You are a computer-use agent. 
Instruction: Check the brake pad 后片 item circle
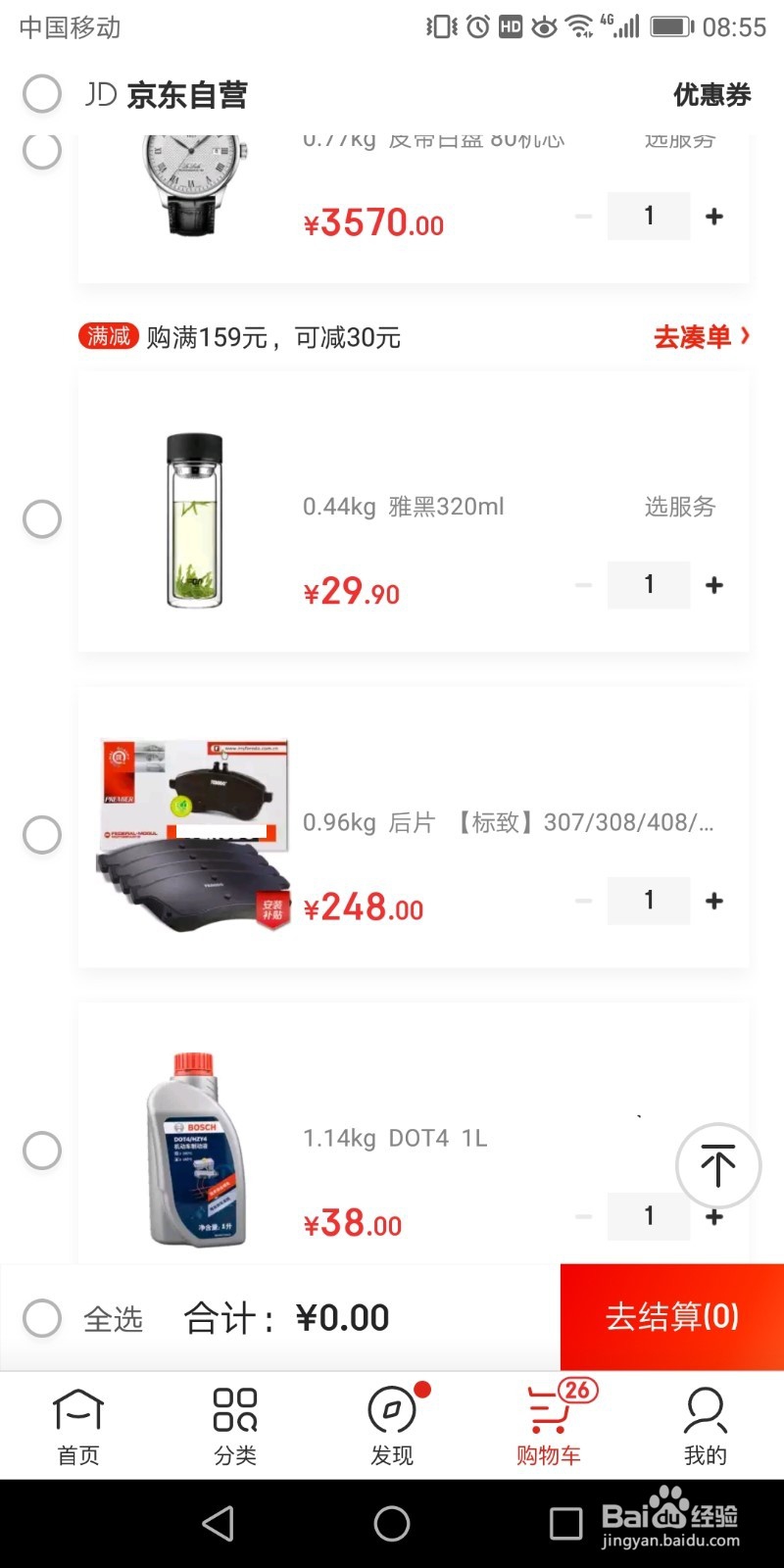[x=42, y=834]
